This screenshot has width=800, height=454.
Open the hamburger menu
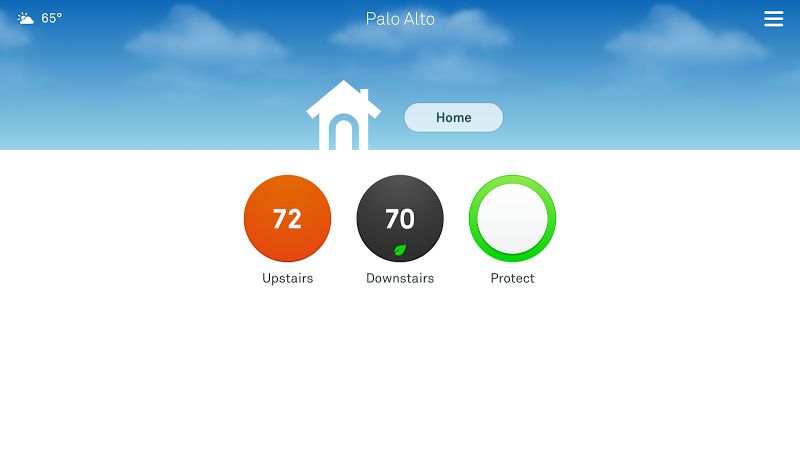(773, 19)
